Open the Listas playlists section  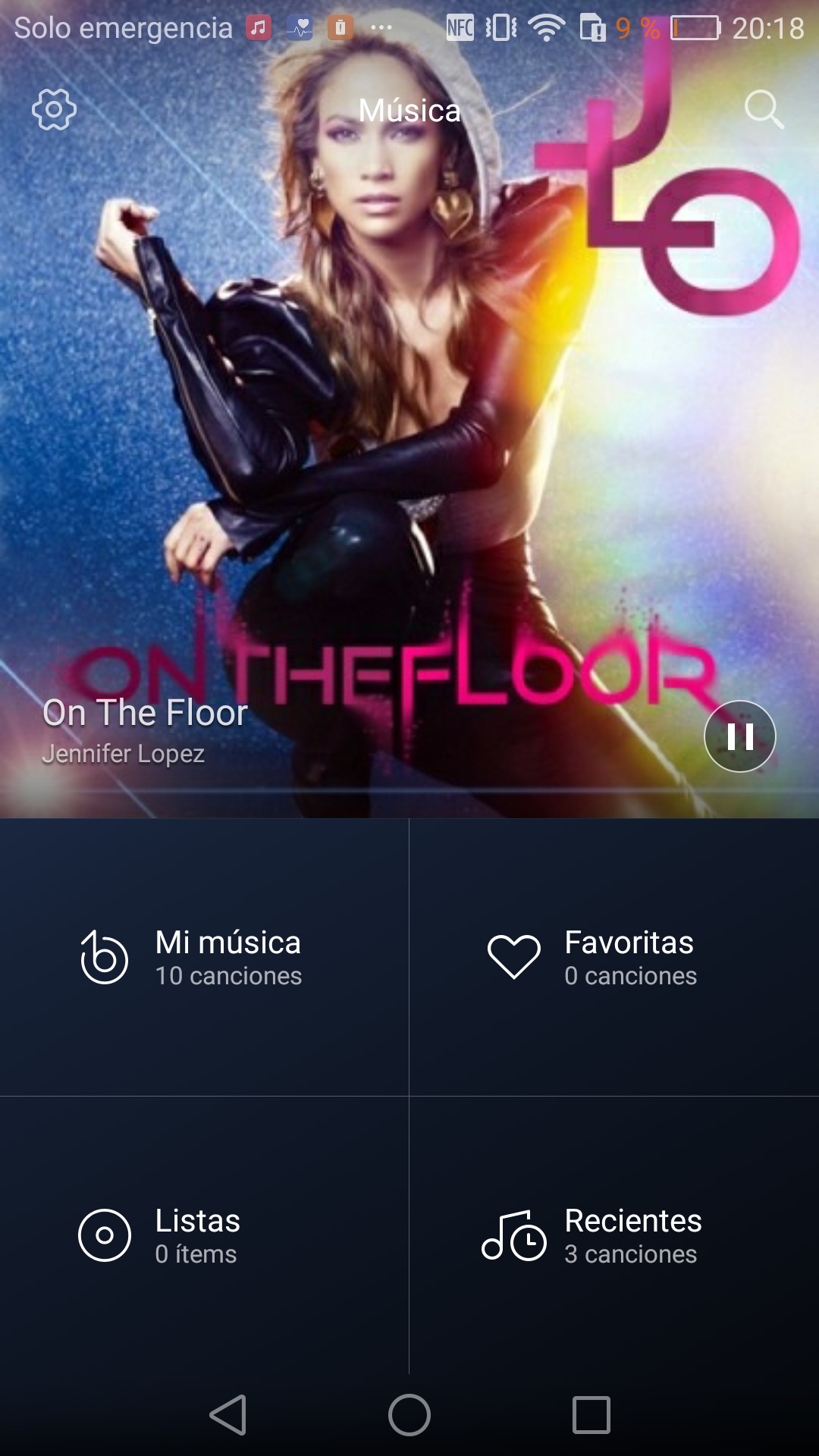click(205, 1235)
